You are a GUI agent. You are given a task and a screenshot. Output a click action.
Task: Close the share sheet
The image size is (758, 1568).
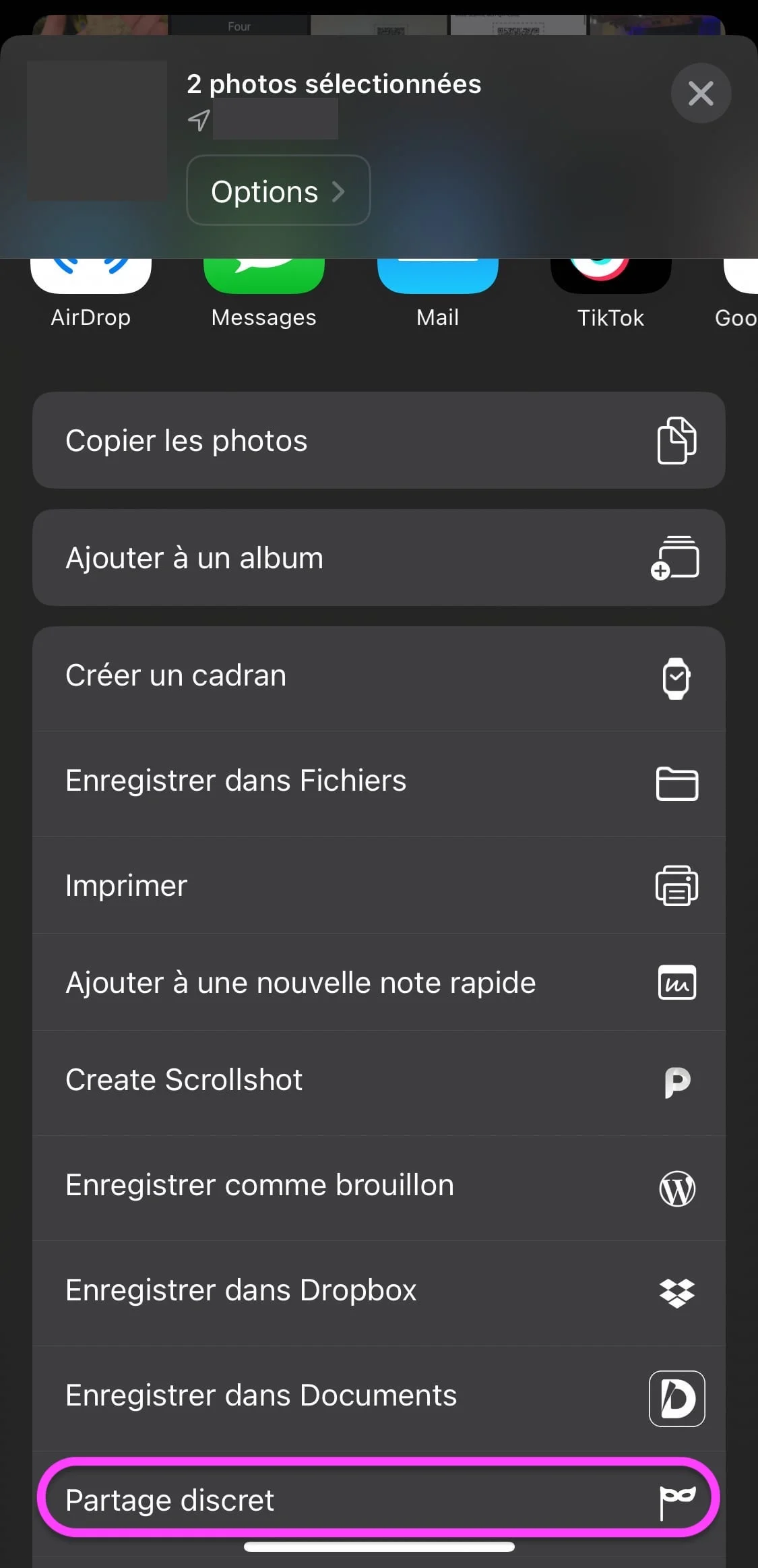(701, 93)
